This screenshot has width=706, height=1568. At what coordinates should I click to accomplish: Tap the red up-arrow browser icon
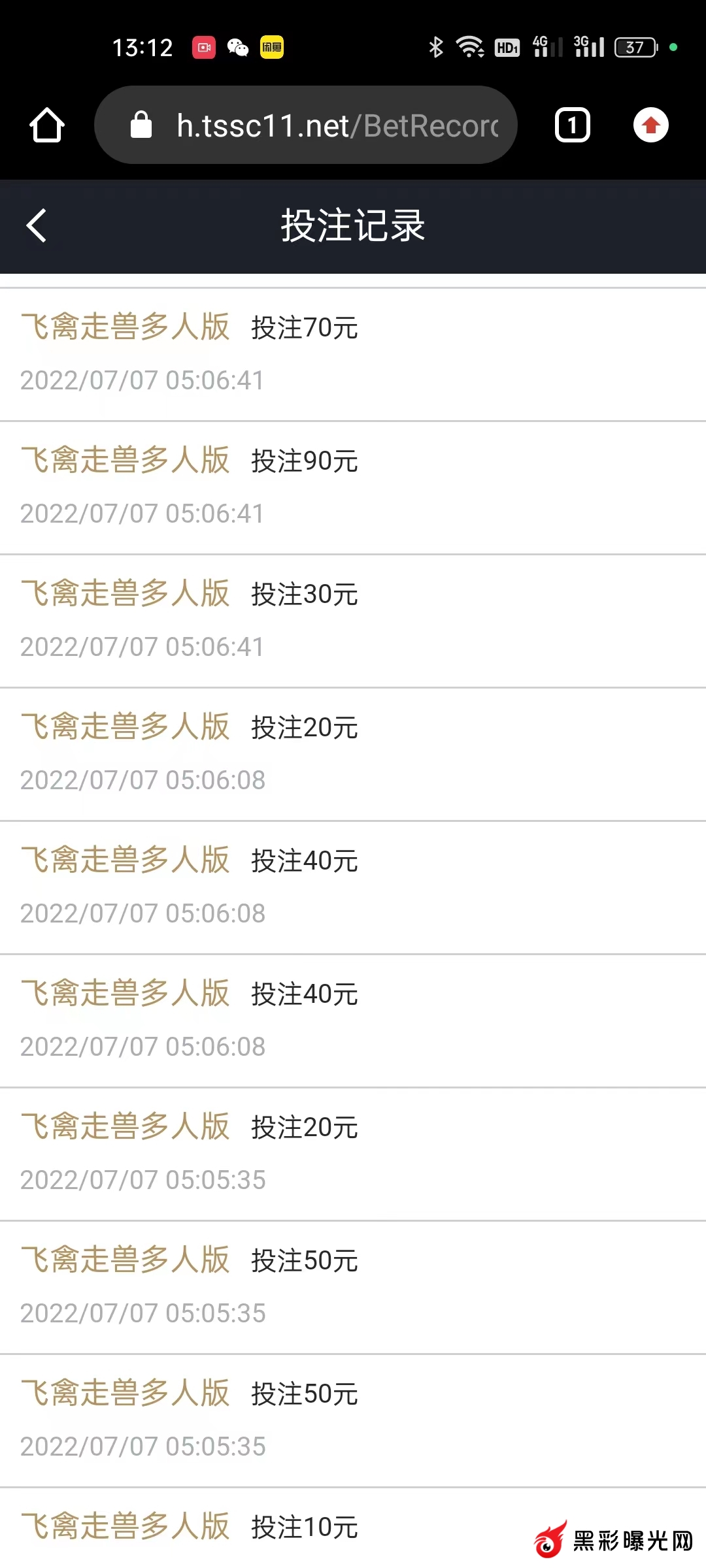(650, 125)
